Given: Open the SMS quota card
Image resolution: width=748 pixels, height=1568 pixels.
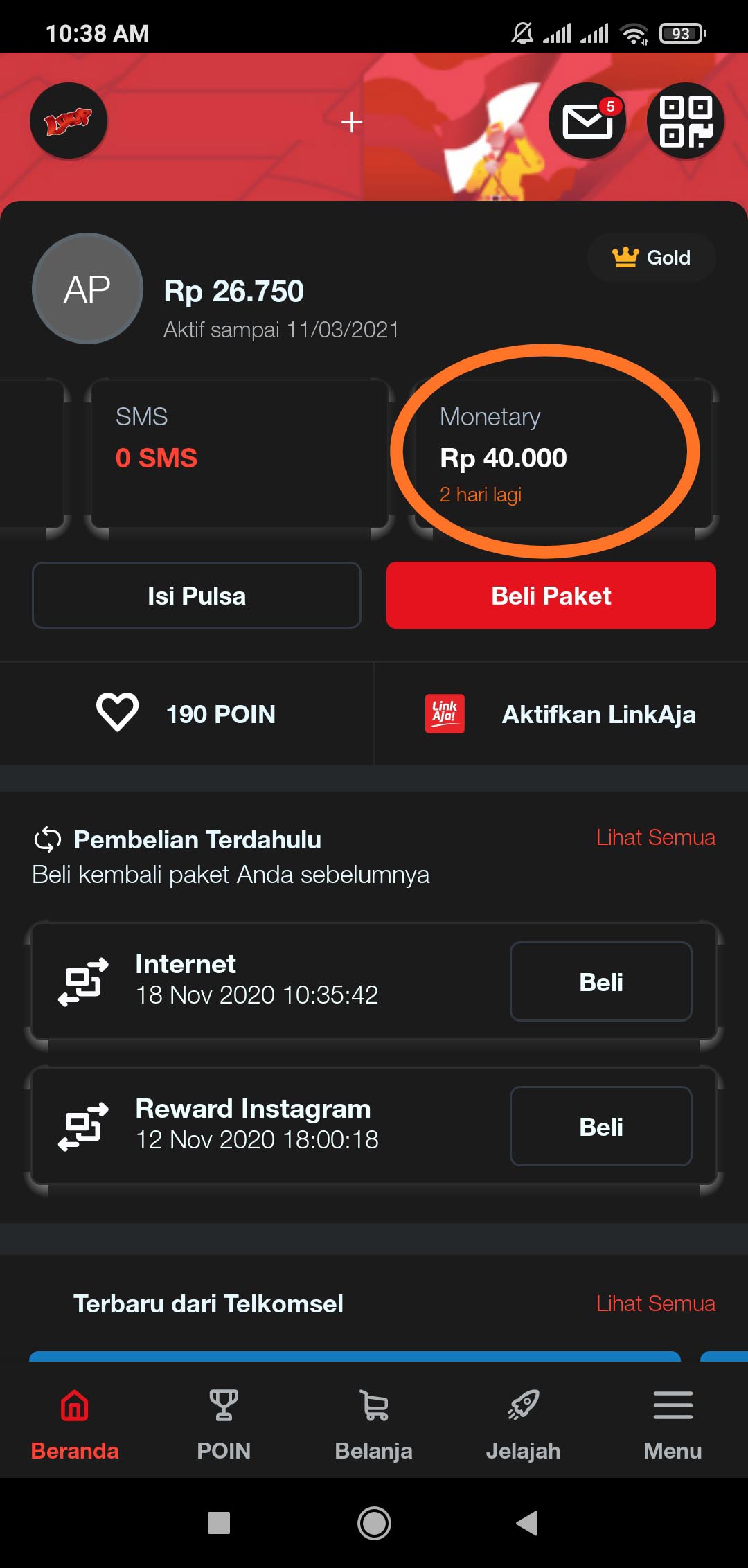Looking at the screenshot, I should click(x=238, y=454).
